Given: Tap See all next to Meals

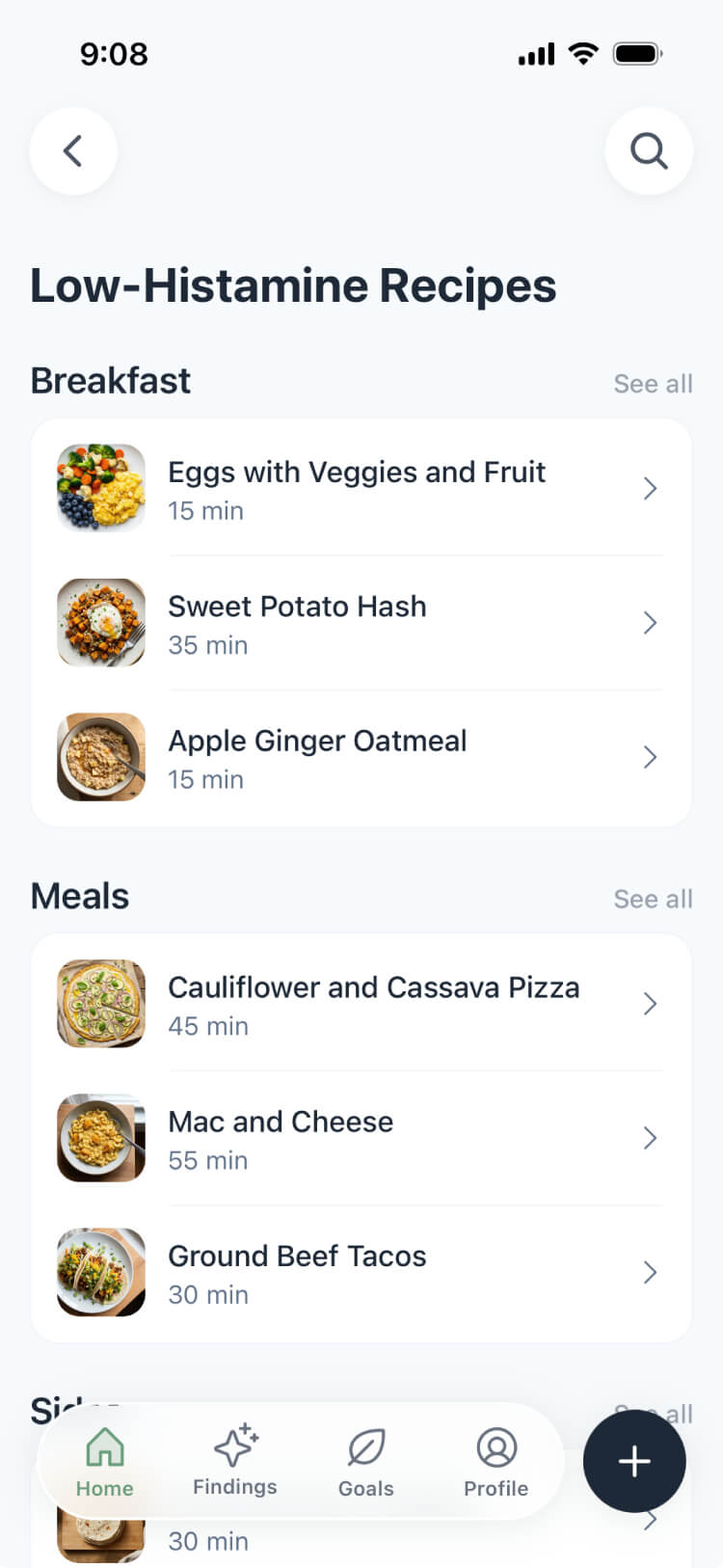Looking at the screenshot, I should 653,898.
